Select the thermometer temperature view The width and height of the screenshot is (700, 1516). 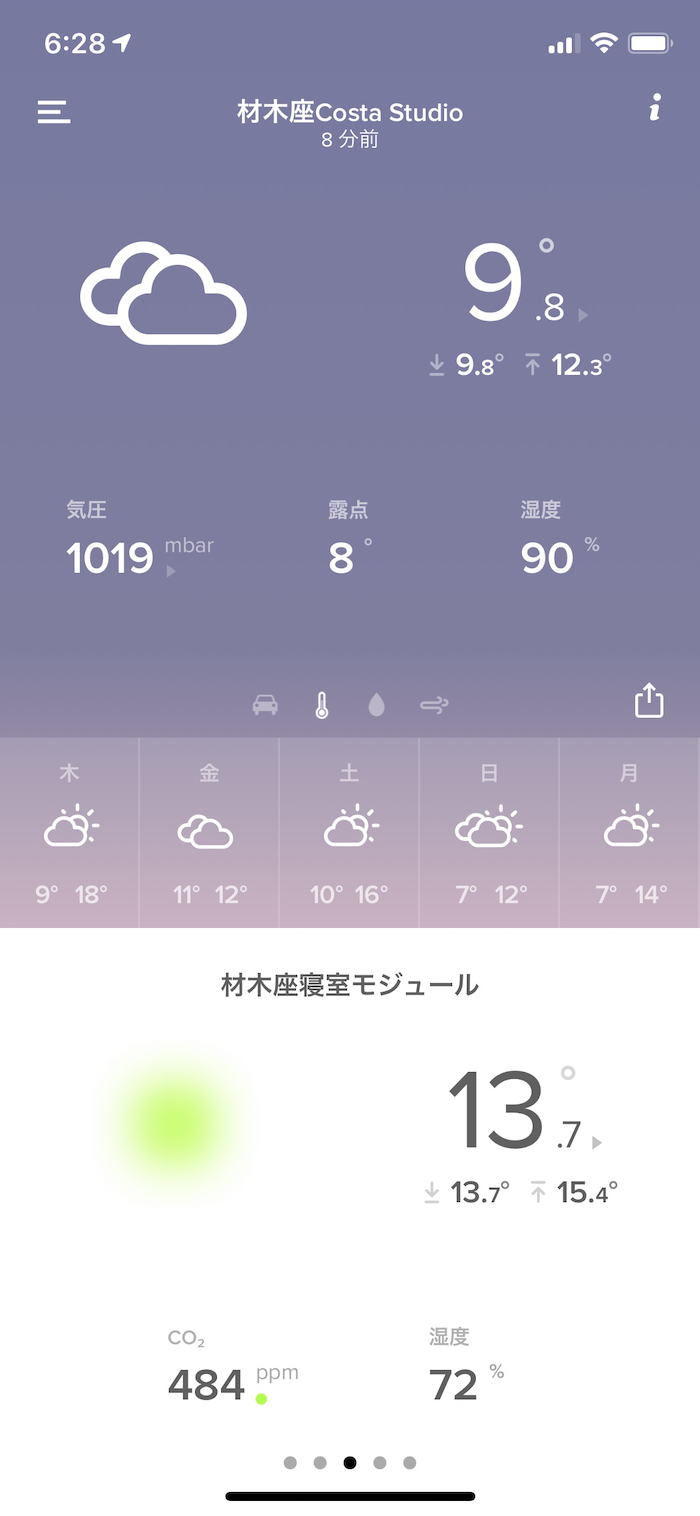tap(321, 705)
